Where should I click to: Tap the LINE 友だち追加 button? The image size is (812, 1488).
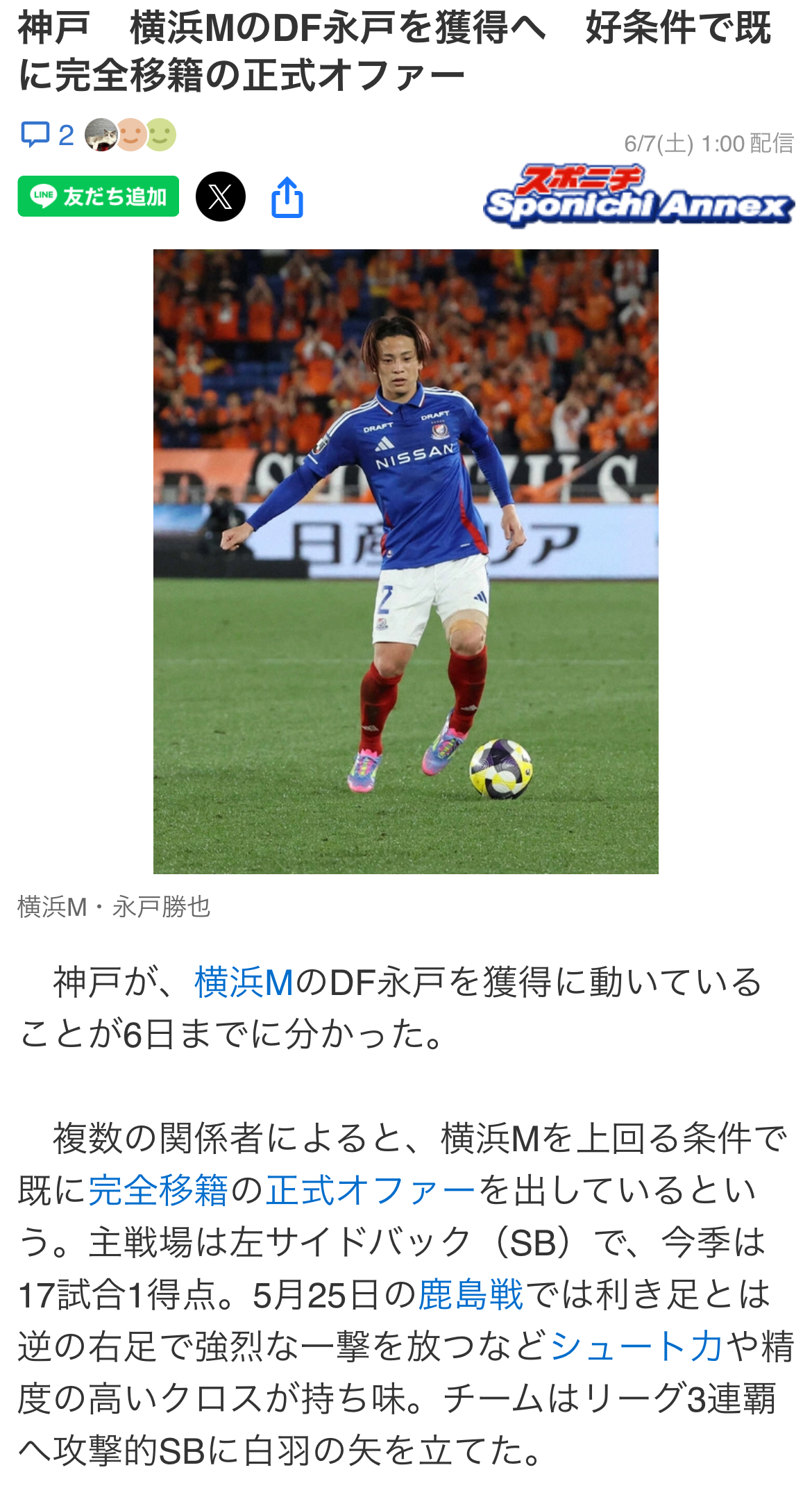tap(98, 197)
